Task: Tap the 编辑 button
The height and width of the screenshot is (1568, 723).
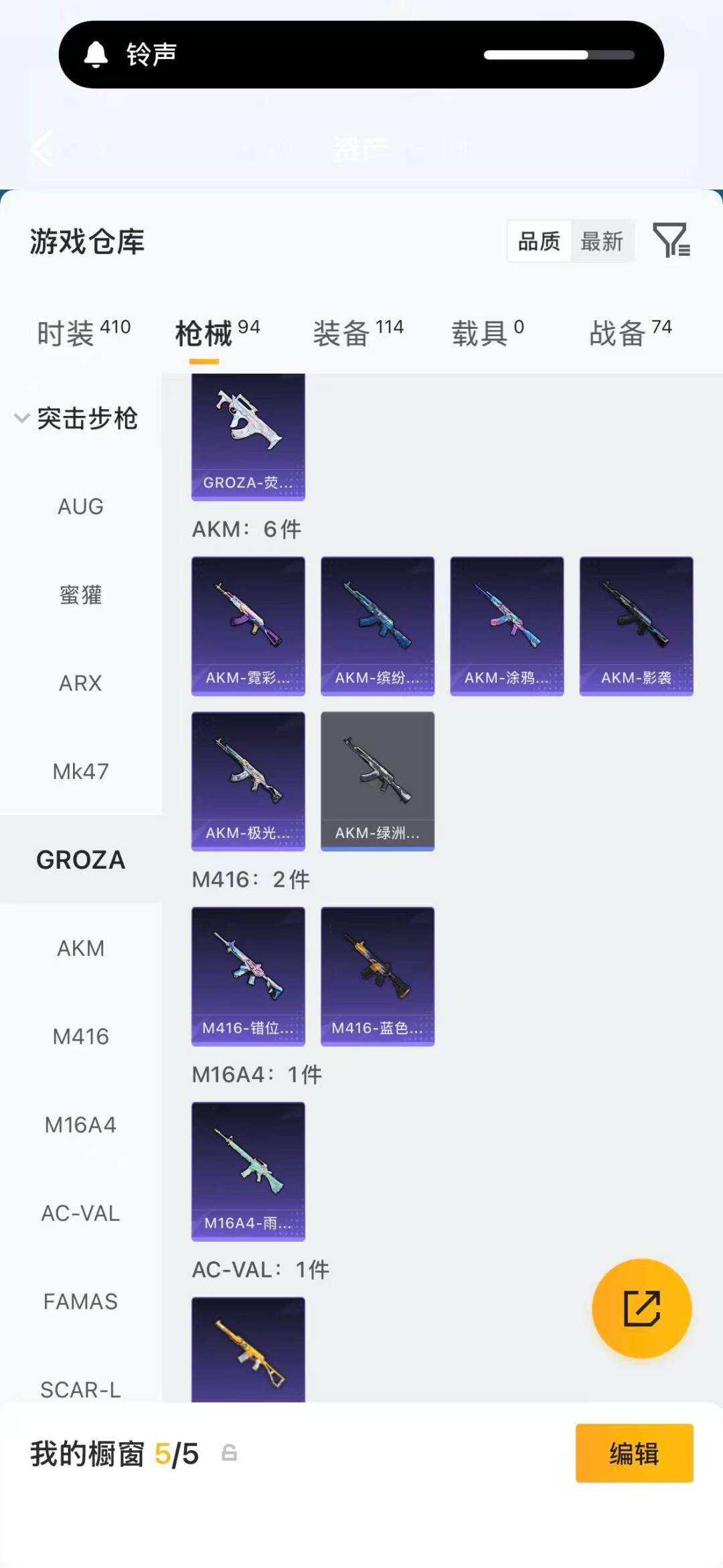Action: point(634,1453)
